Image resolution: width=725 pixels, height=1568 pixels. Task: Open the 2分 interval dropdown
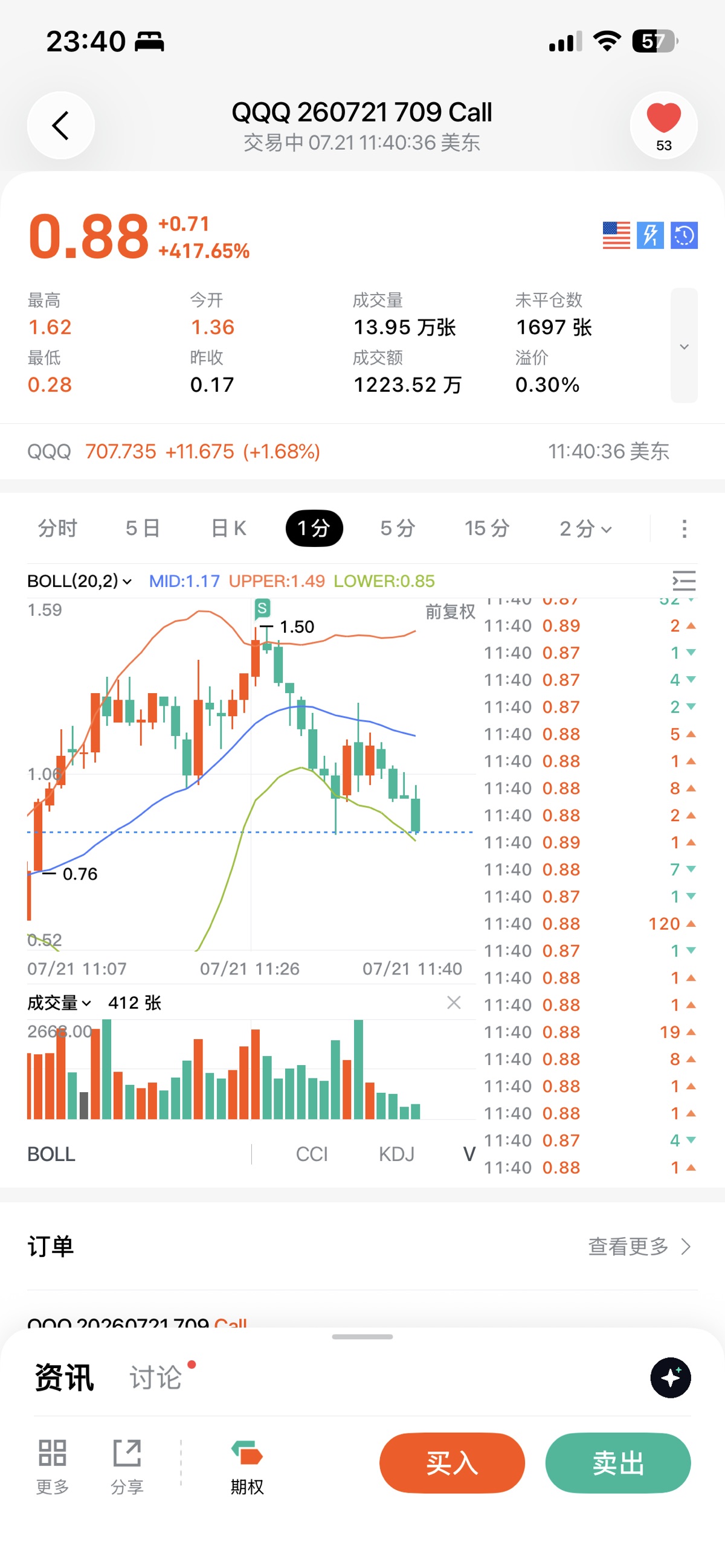(x=585, y=528)
